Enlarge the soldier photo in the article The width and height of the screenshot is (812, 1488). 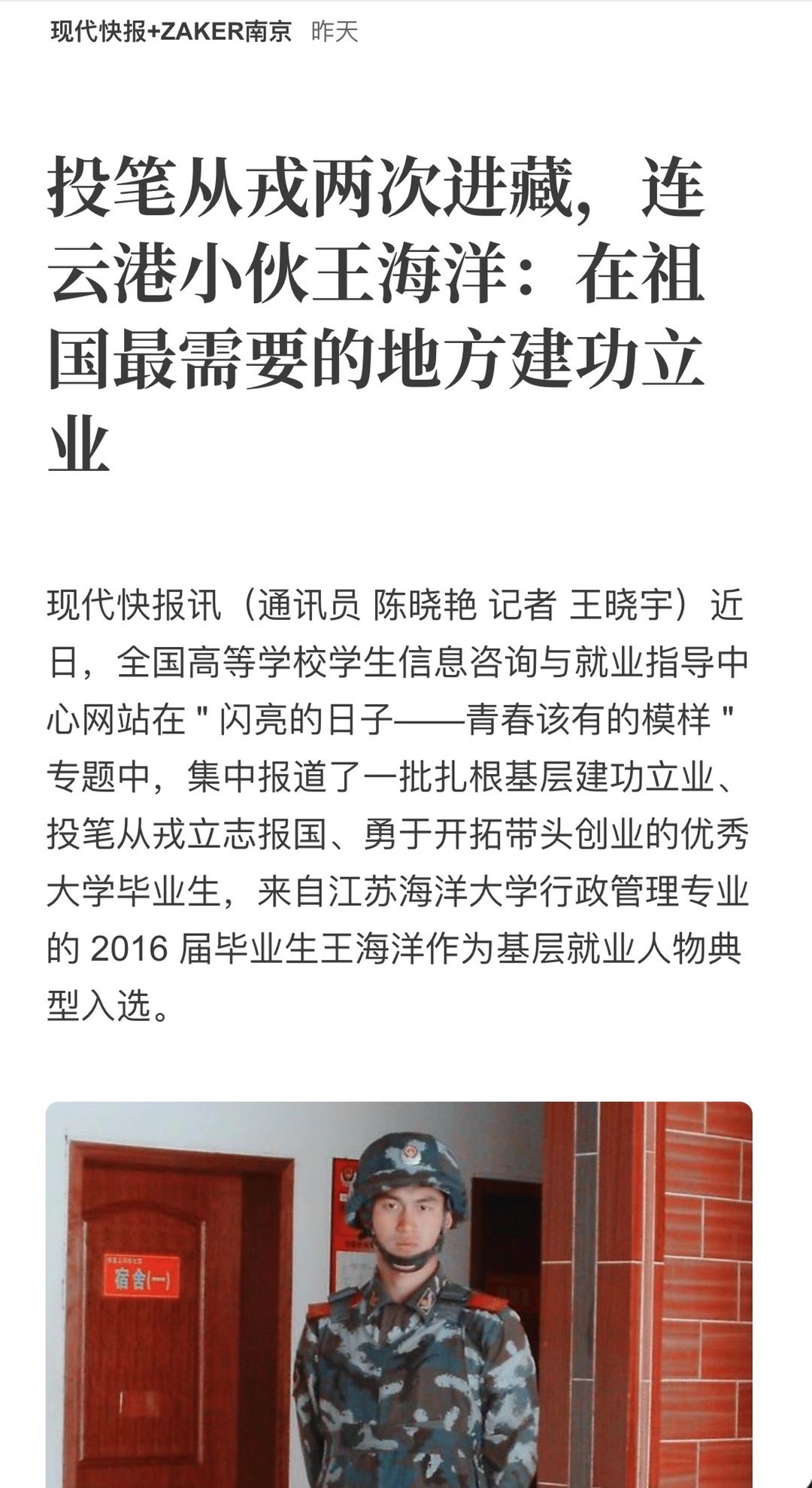point(398,1294)
